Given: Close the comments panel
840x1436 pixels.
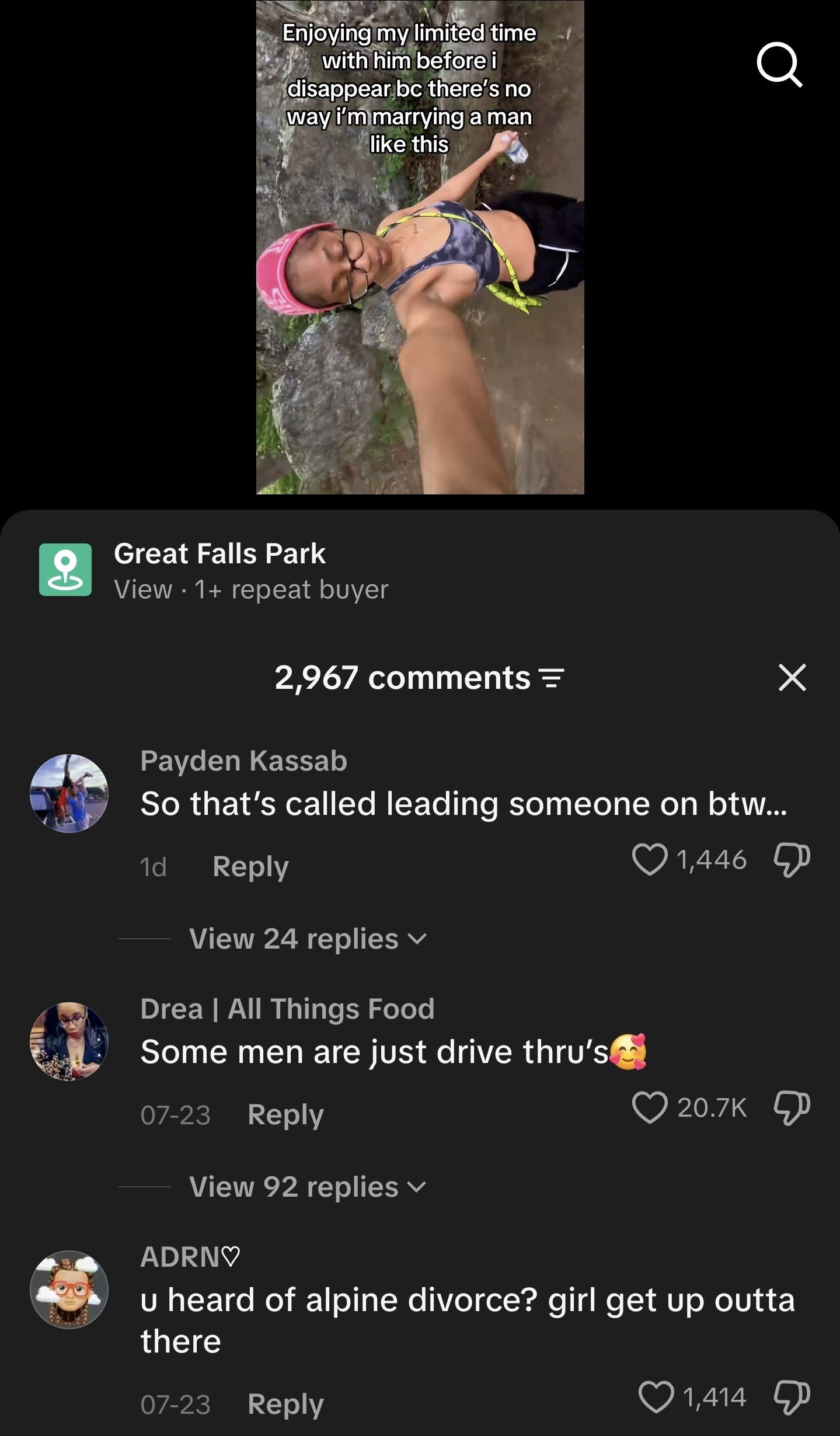Looking at the screenshot, I should tap(792, 677).
